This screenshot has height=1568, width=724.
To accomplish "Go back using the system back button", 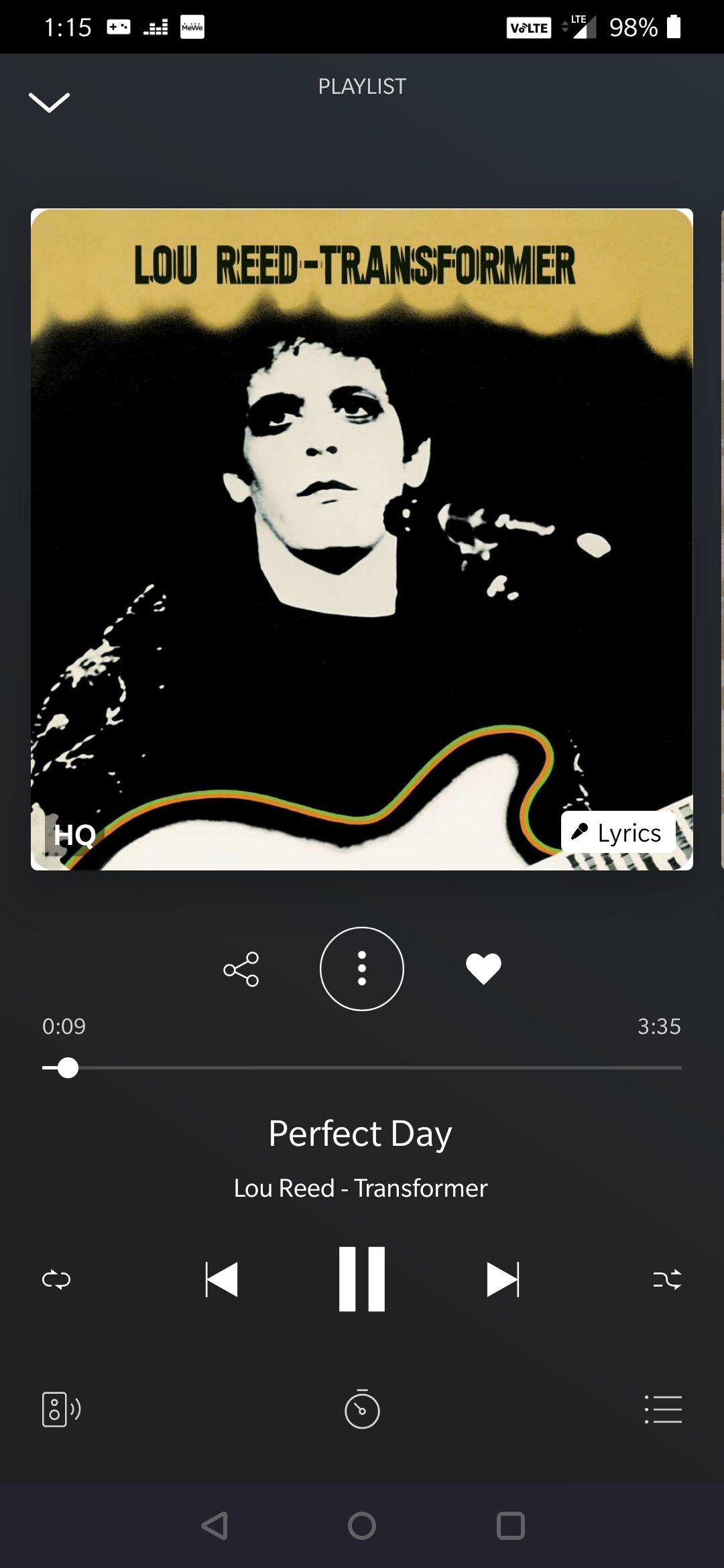I will (x=215, y=1526).
